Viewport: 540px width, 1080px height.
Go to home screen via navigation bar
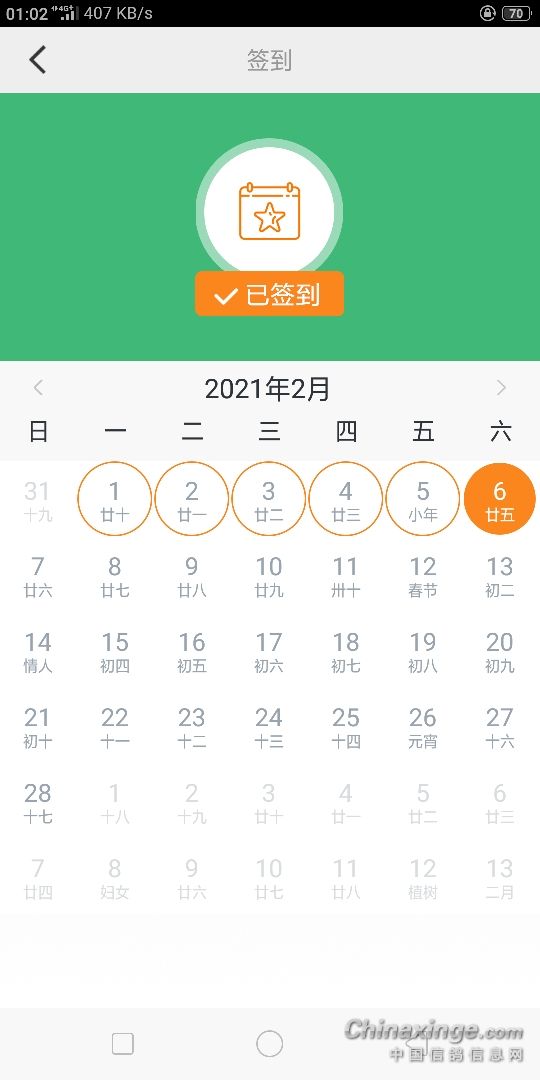point(269,1044)
